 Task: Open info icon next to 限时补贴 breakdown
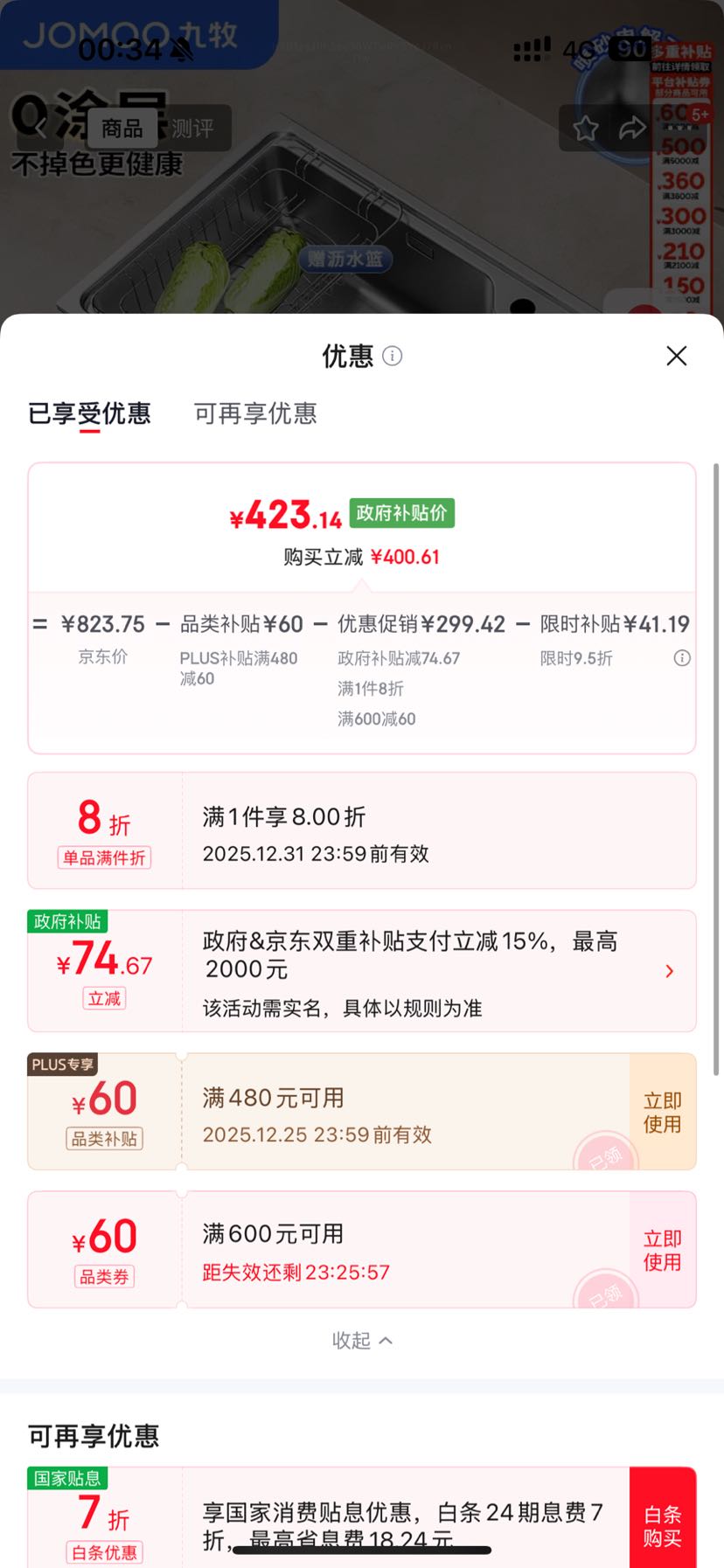pos(682,658)
